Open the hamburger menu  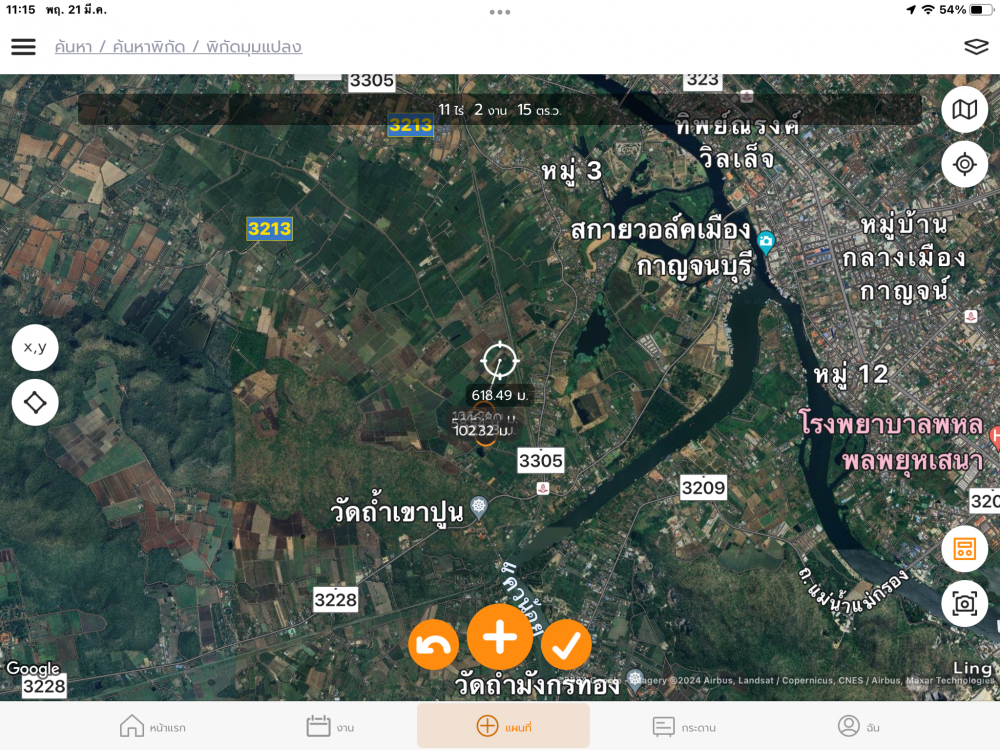[x=23, y=47]
